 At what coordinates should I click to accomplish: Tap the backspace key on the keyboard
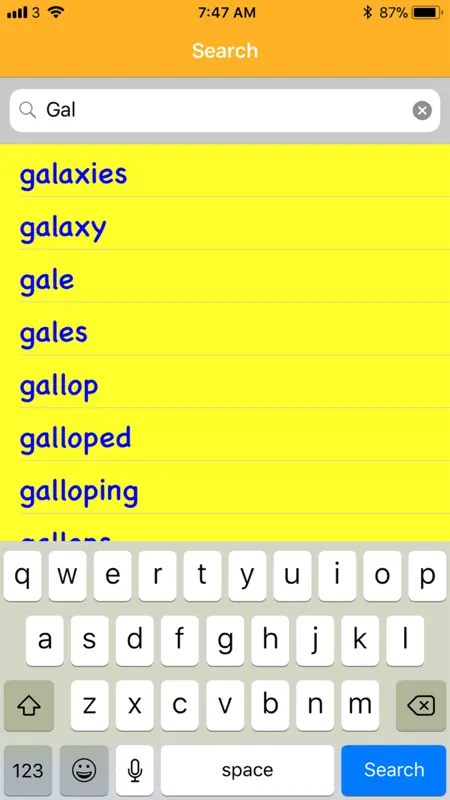coord(421,706)
